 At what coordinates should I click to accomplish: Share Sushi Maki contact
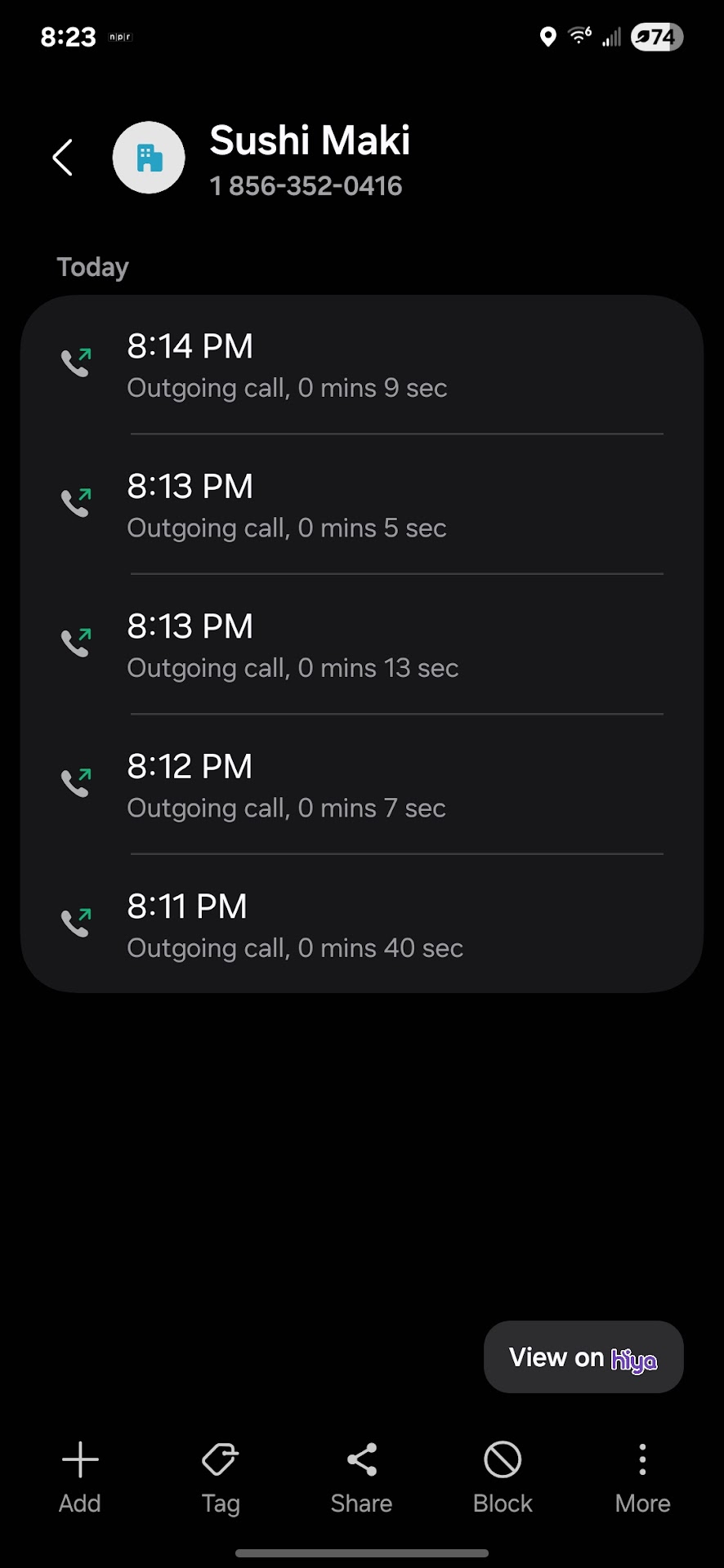361,1477
